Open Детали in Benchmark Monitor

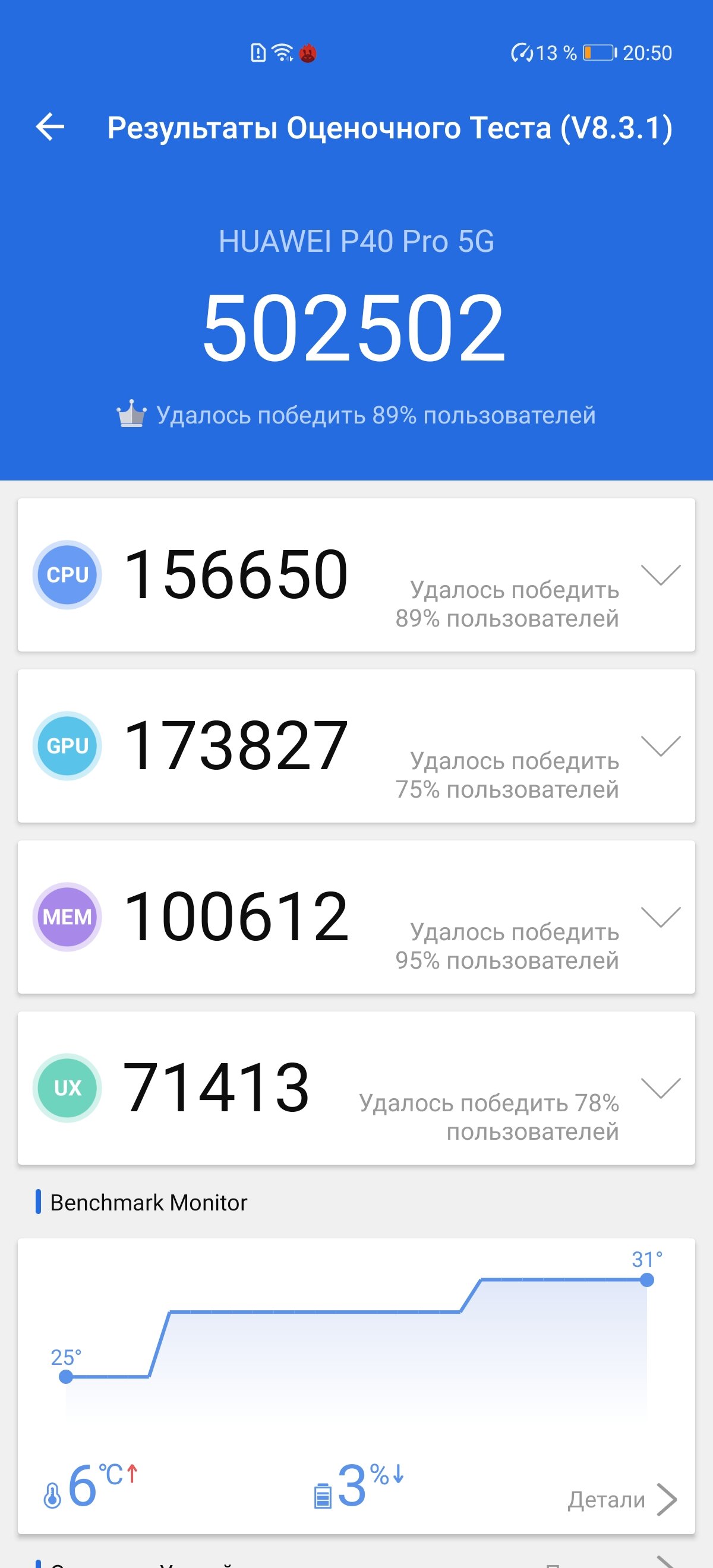click(x=622, y=1499)
